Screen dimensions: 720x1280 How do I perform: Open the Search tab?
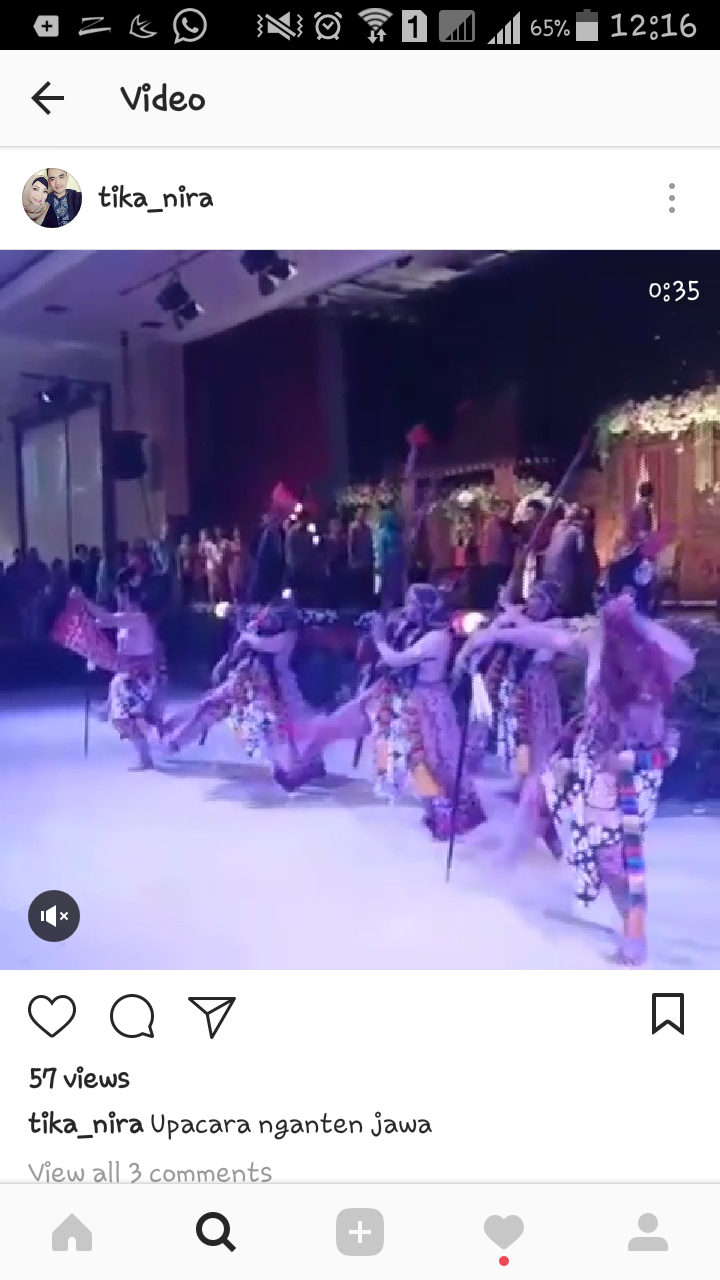tap(216, 1233)
